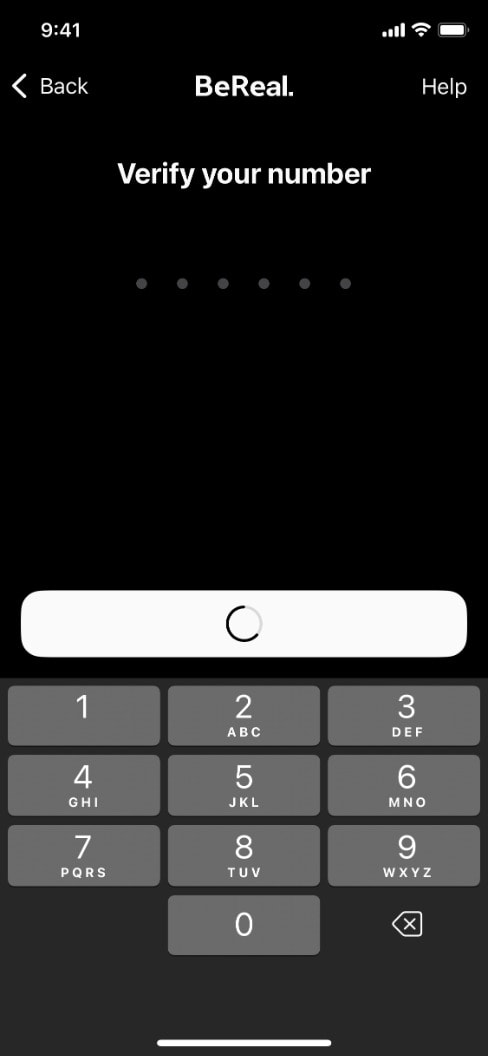Open the Help link

(444, 86)
